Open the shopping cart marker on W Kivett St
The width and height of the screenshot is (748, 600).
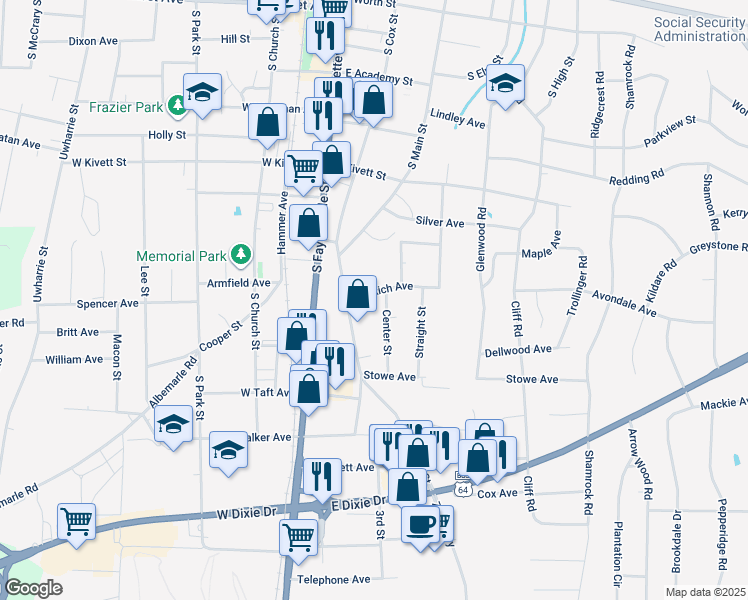point(303,169)
